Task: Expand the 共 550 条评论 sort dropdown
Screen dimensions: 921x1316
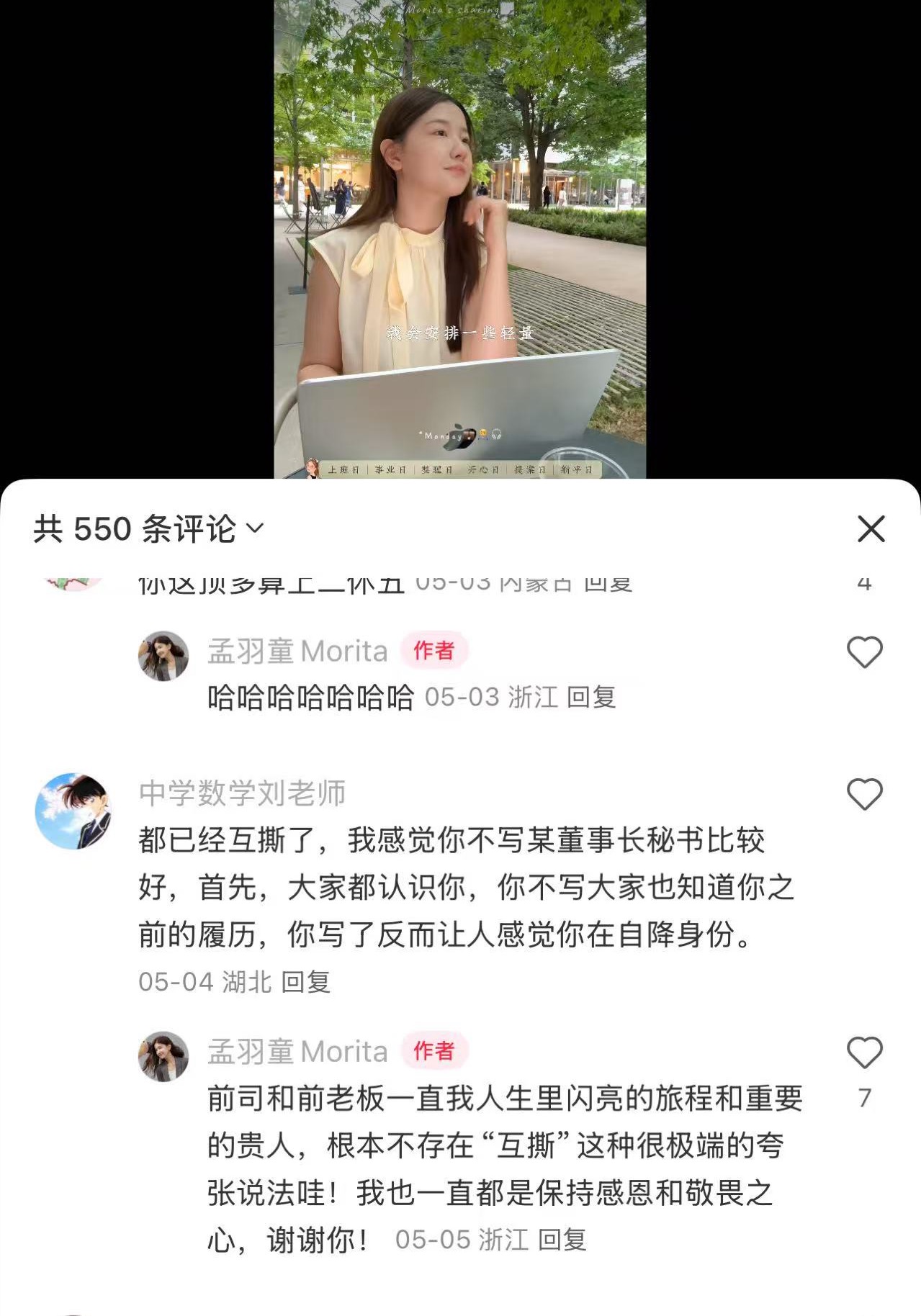Action: pos(255,529)
